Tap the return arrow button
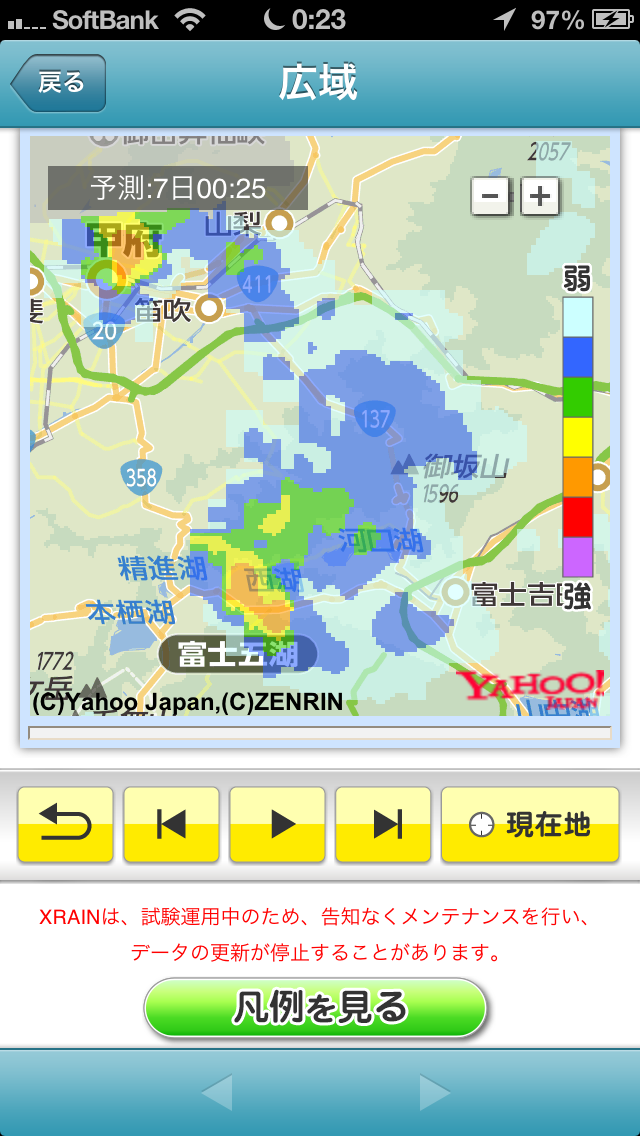This screenshot has height=1136, width=640. [x=65, y=824]
